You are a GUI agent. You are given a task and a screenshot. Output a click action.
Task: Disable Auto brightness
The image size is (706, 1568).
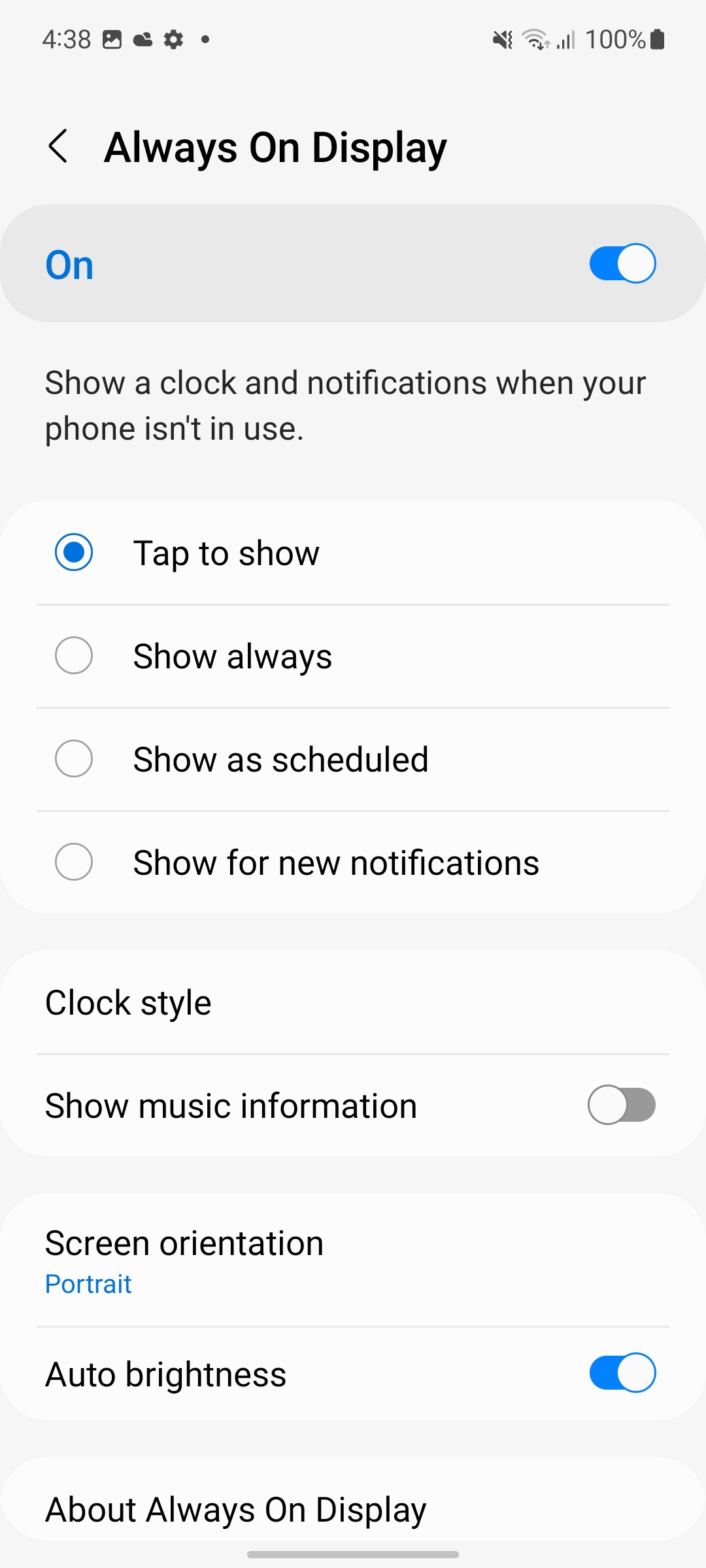coord(622,1373)
